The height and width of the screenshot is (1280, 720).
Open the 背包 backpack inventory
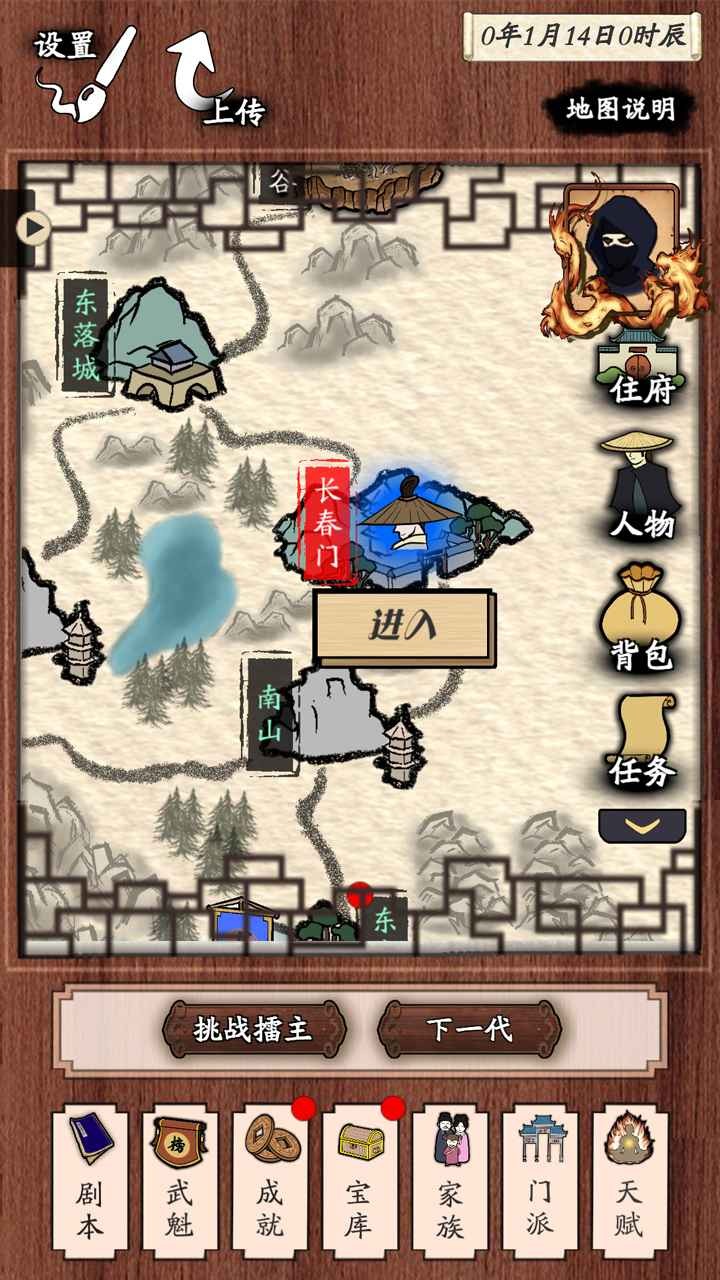[x=641, y=618]
